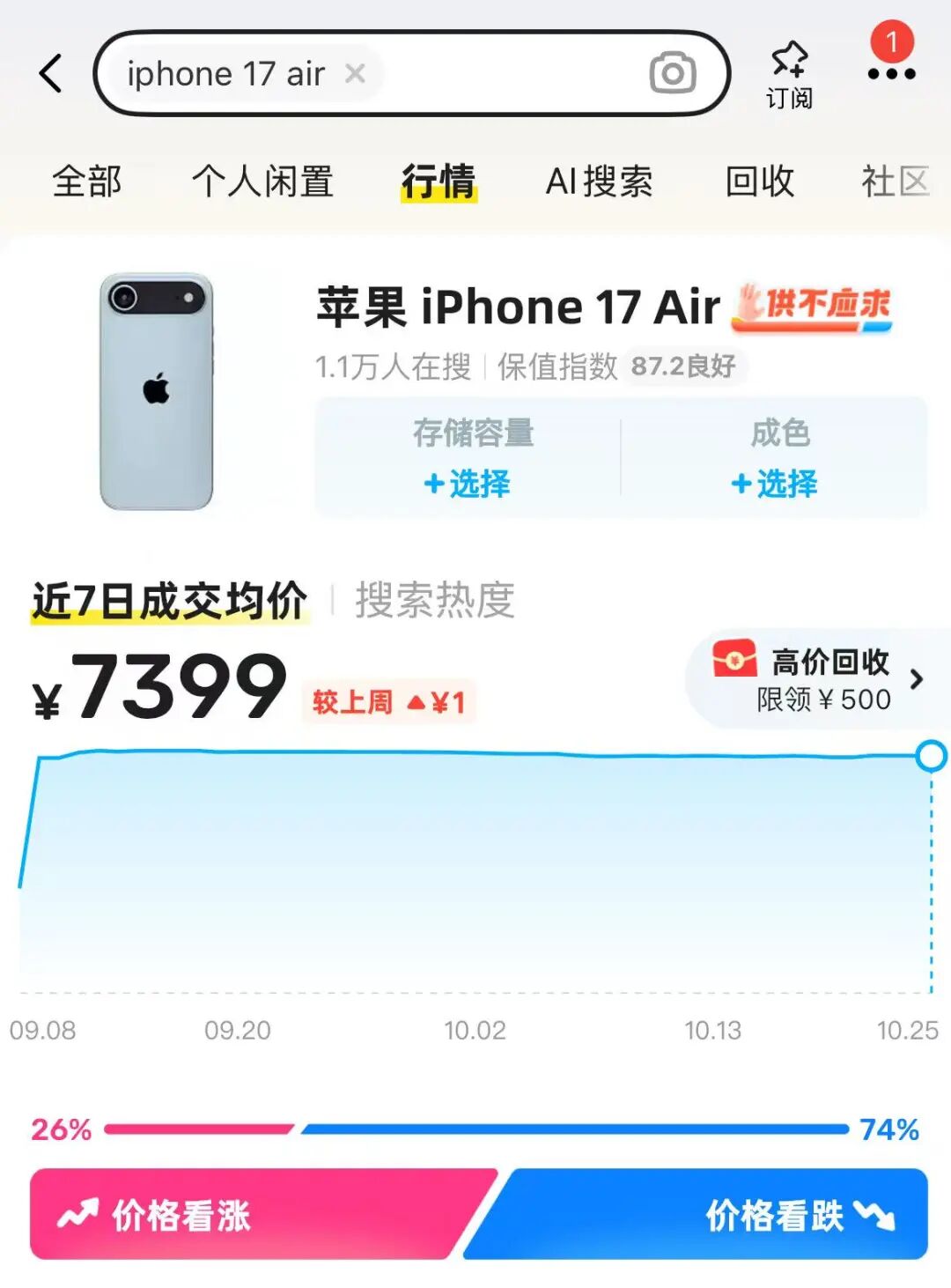
Task: Vote 价格看涨 for price rising
Action: pos(176,1214)
